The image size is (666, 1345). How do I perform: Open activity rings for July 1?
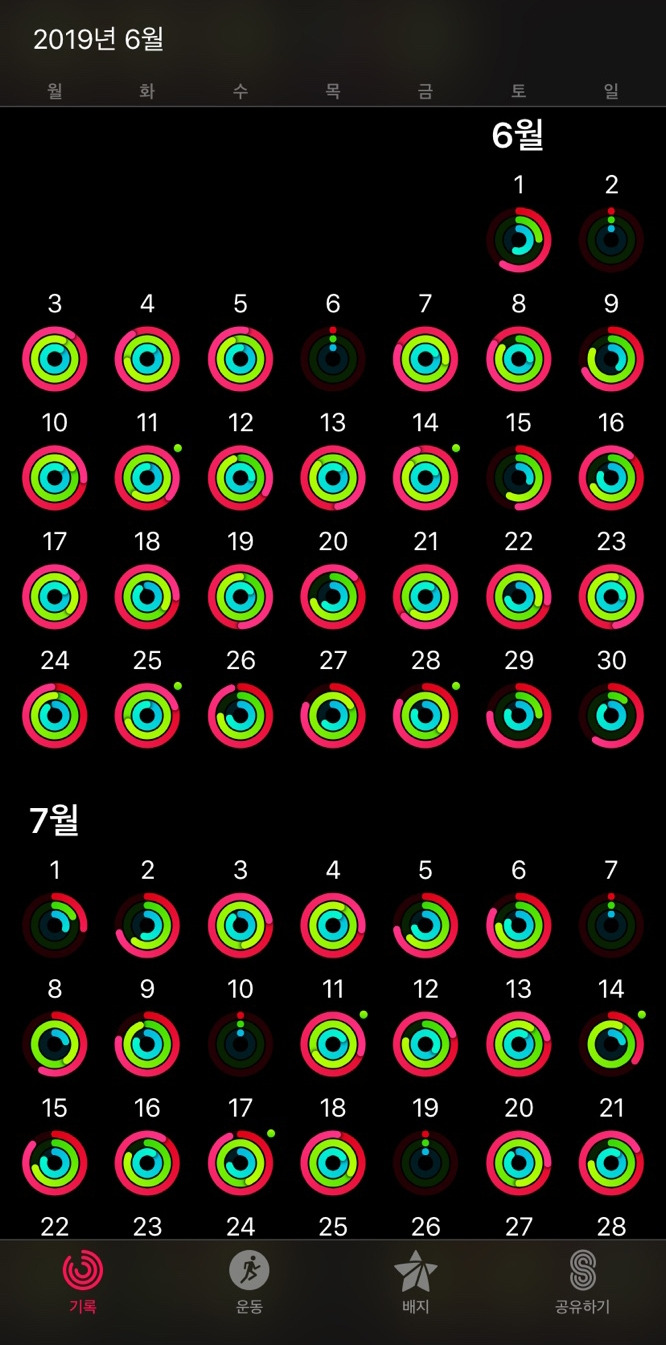coord(55,925)
